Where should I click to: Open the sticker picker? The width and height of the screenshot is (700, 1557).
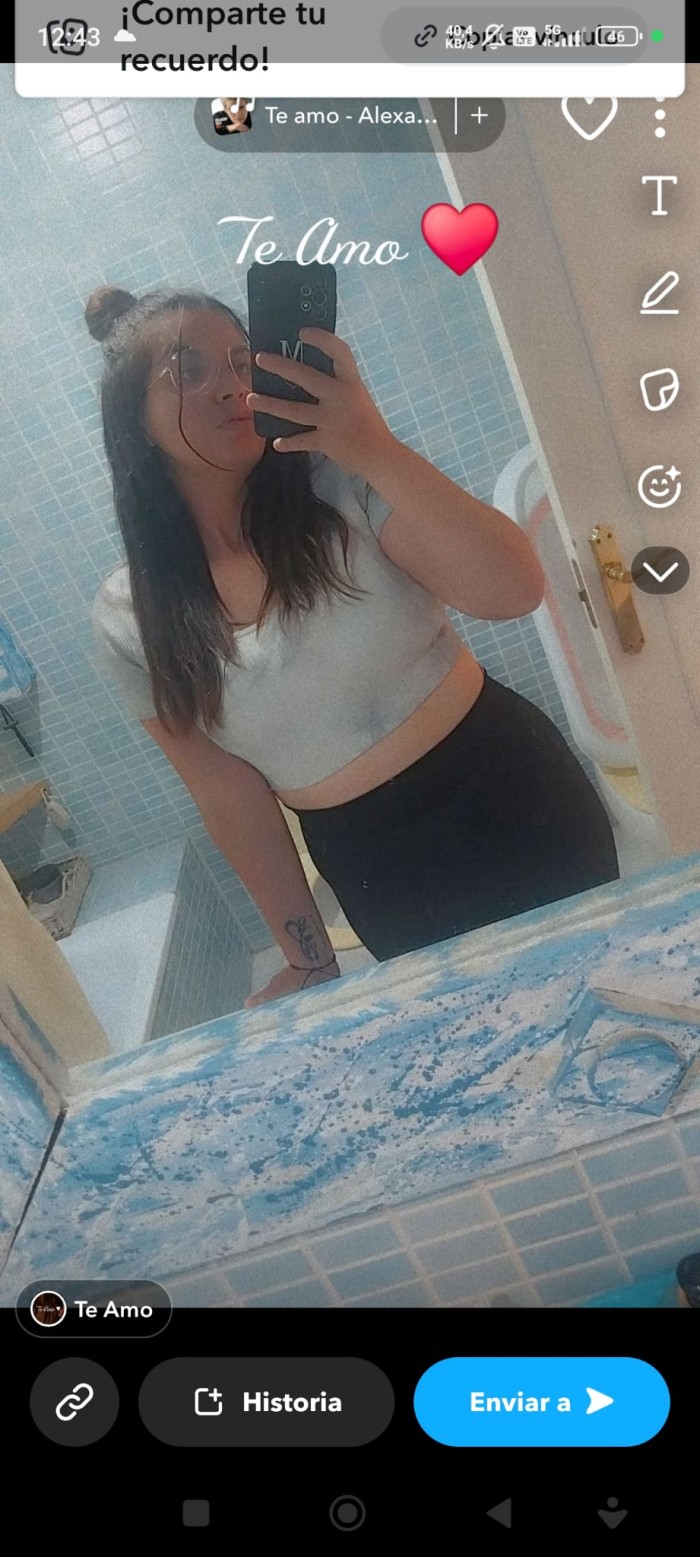tap(660, 390)
